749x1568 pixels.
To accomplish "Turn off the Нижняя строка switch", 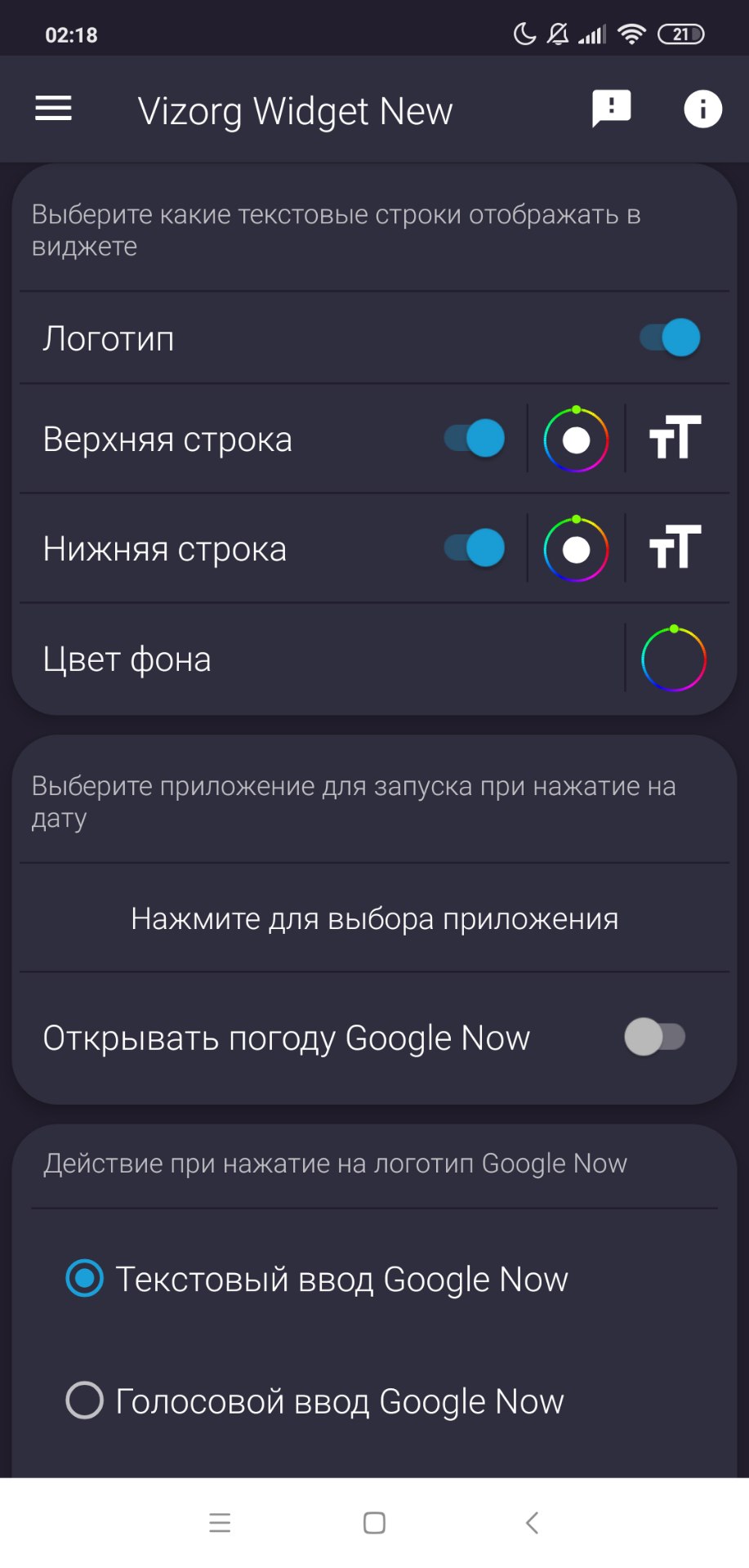I will (x=475, y=548).
